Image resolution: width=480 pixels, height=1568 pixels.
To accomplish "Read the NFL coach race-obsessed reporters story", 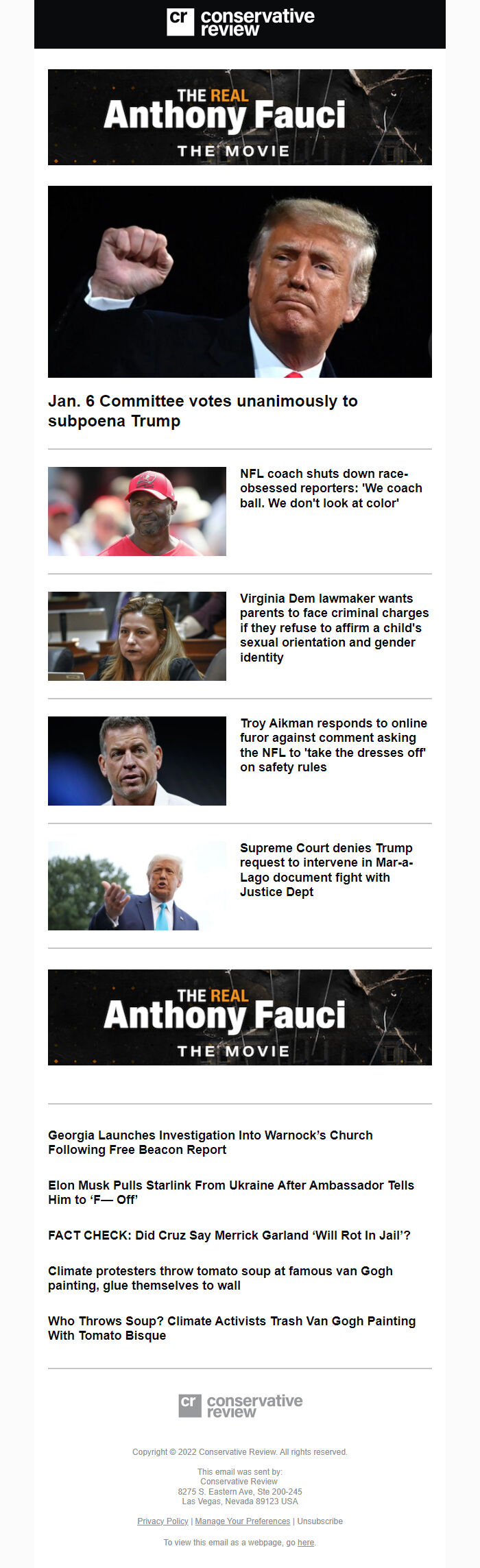I will 331,488.
